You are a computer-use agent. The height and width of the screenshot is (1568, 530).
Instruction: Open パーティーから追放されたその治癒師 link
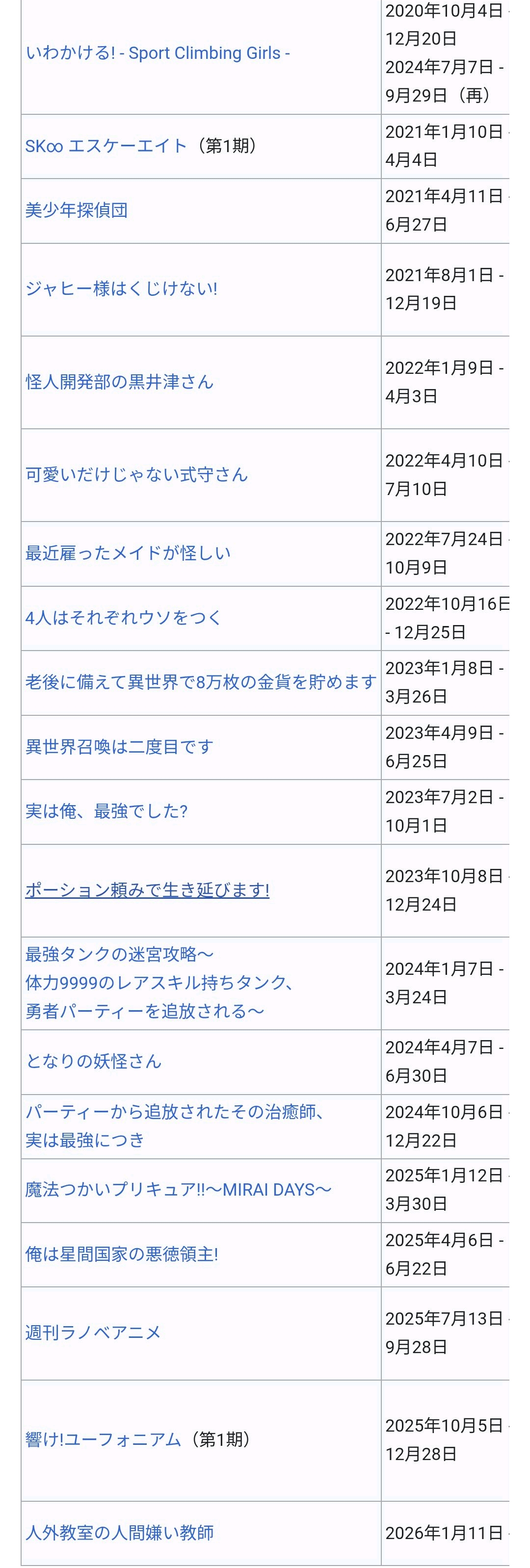point(174,1112)
